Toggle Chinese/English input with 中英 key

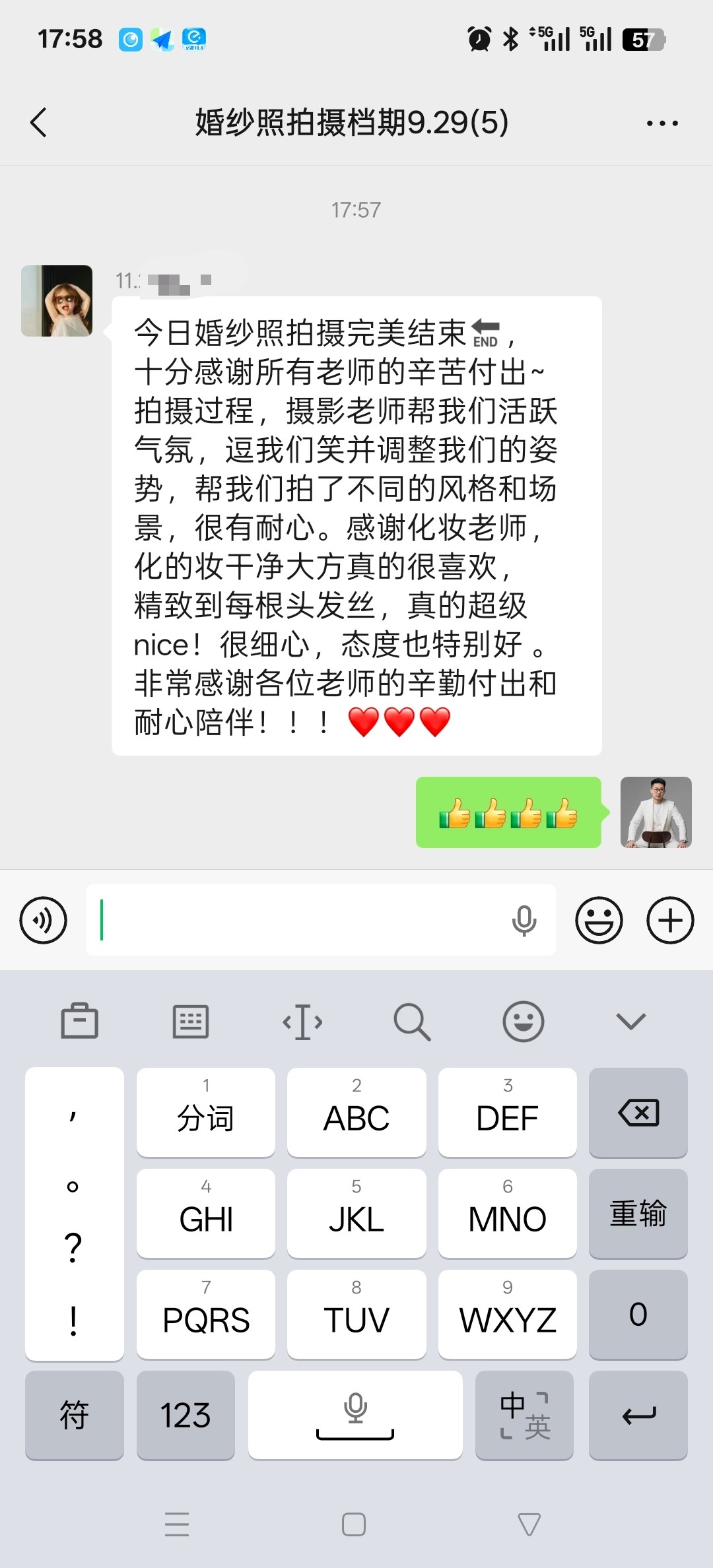(x=524, y=1415)
